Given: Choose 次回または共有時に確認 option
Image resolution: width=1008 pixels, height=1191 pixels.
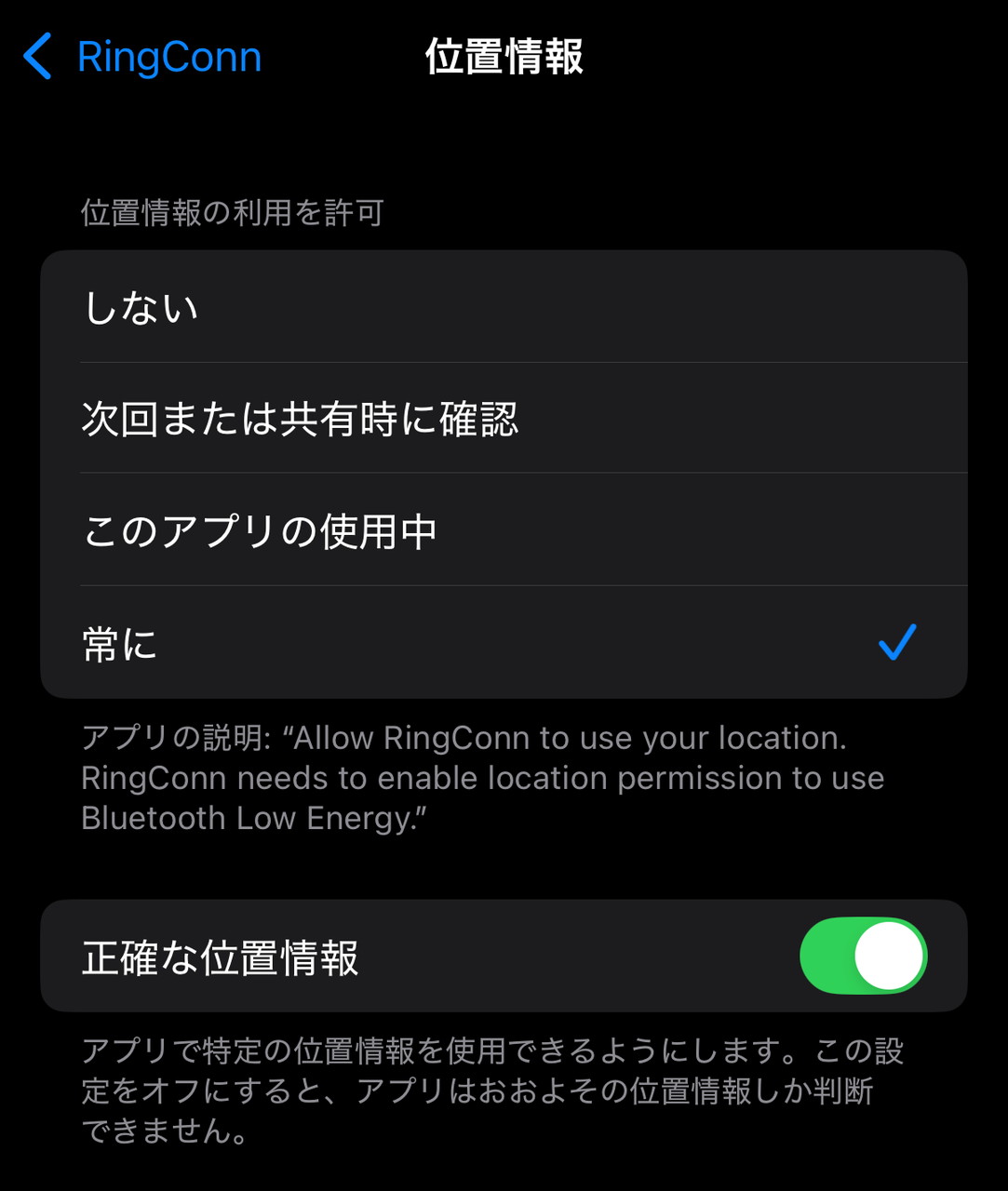Looking at the screenshot, I should 503,419.
